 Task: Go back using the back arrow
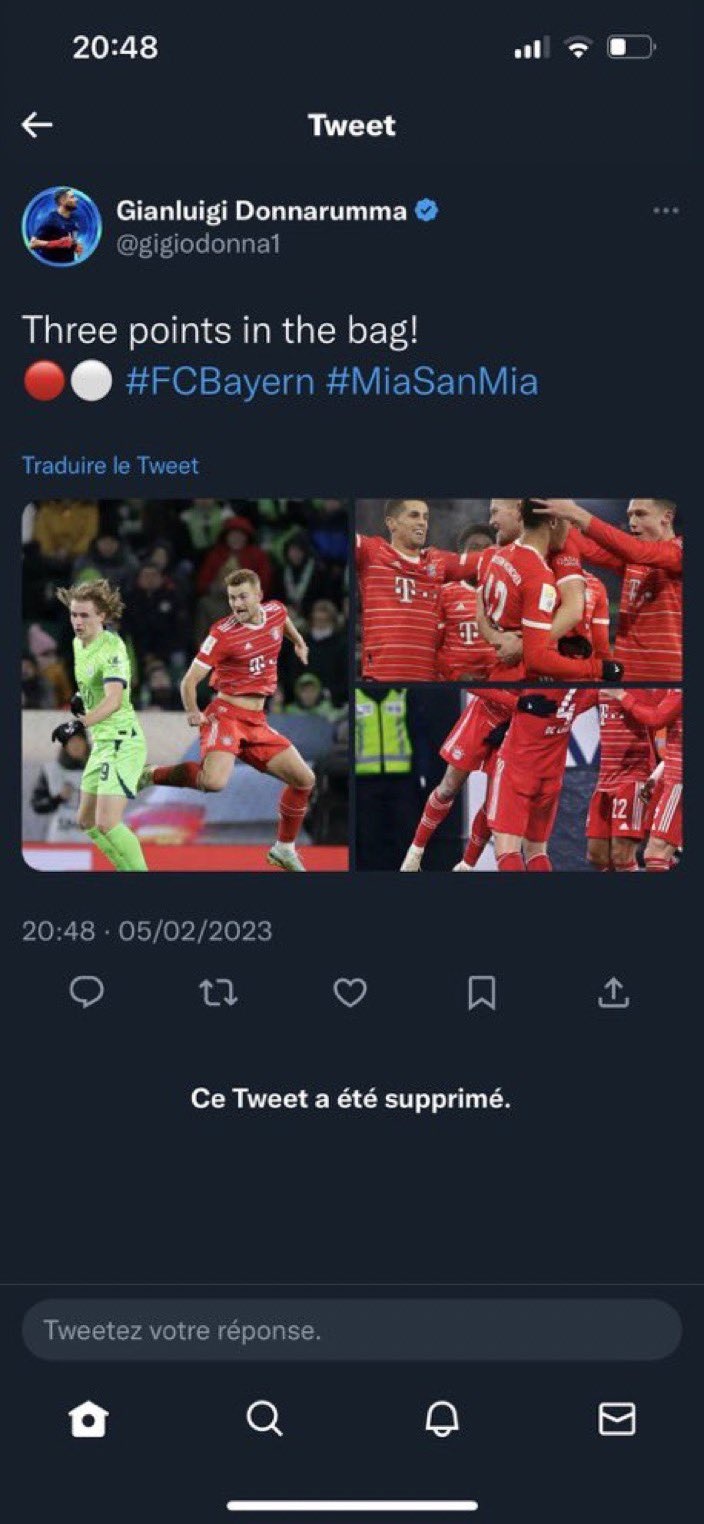click(38, 125)
